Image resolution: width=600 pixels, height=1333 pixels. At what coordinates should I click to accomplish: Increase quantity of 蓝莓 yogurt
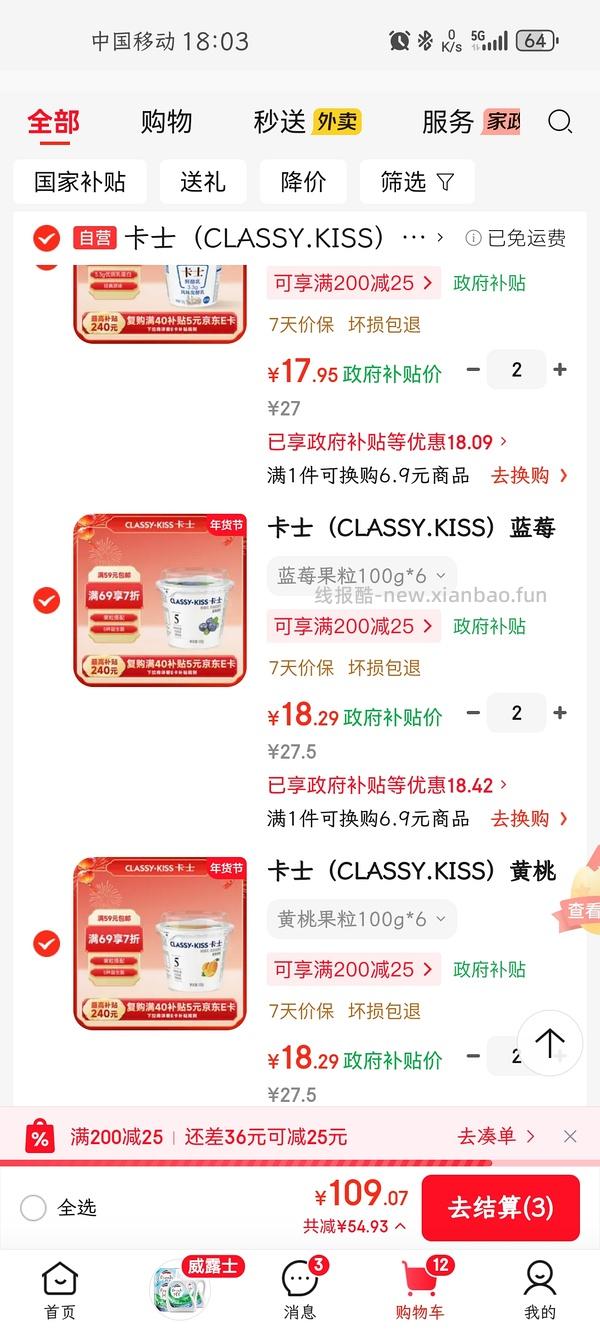click(560, 713)
